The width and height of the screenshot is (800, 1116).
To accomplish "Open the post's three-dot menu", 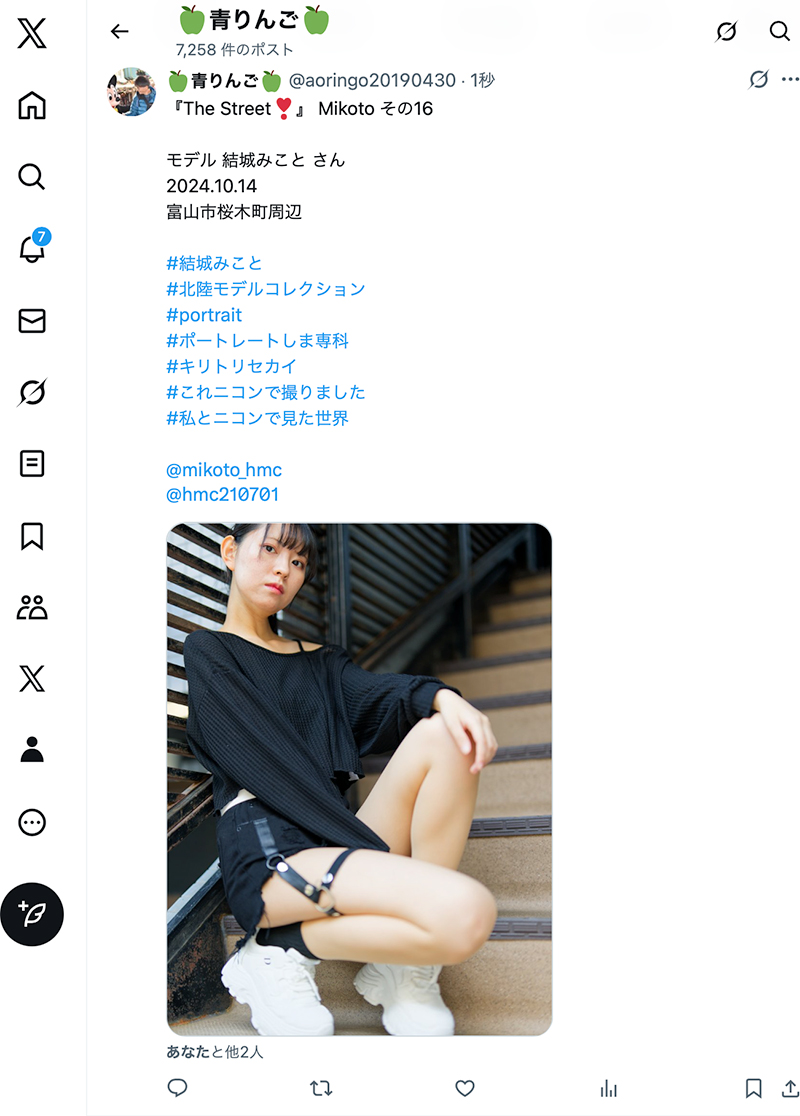I will [790, 80].
